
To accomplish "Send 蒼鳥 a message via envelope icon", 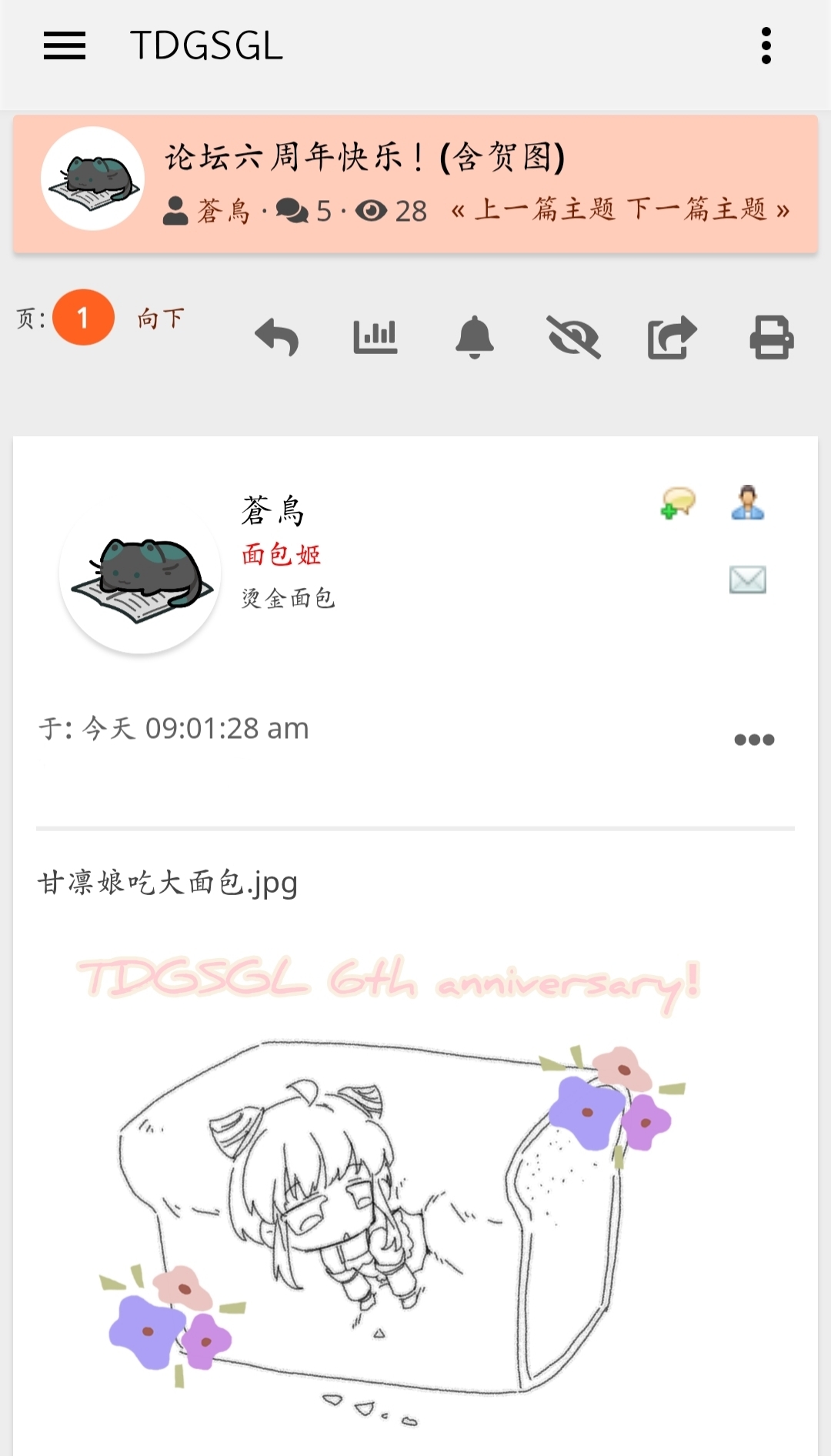I will coord(747,579).
